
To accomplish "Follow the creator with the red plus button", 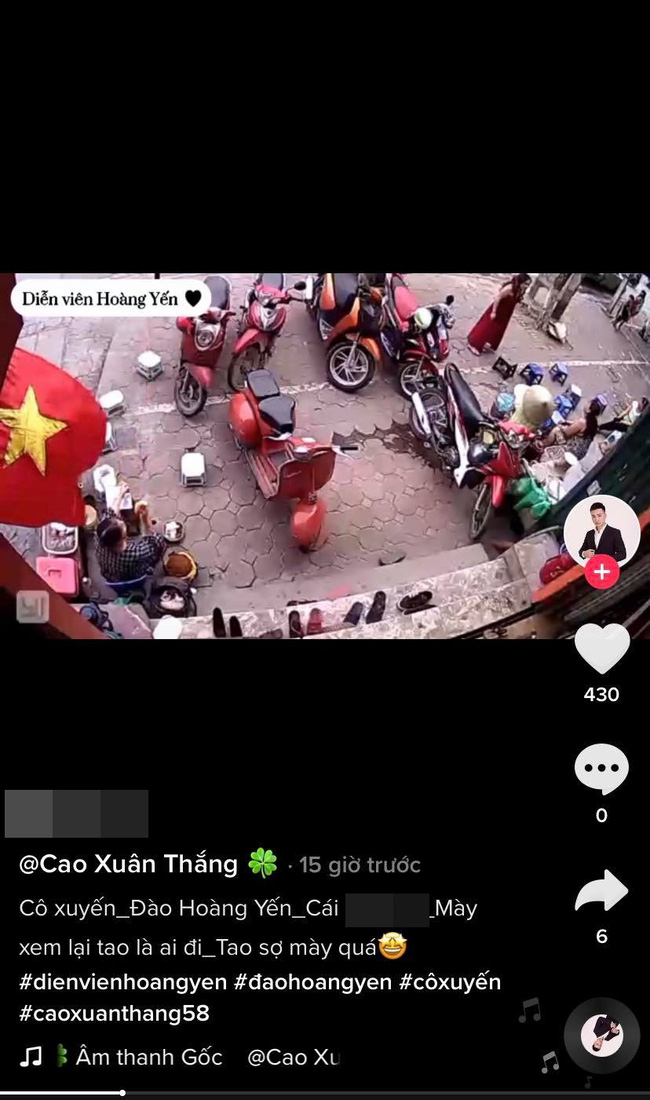I will tap(601, 572).
